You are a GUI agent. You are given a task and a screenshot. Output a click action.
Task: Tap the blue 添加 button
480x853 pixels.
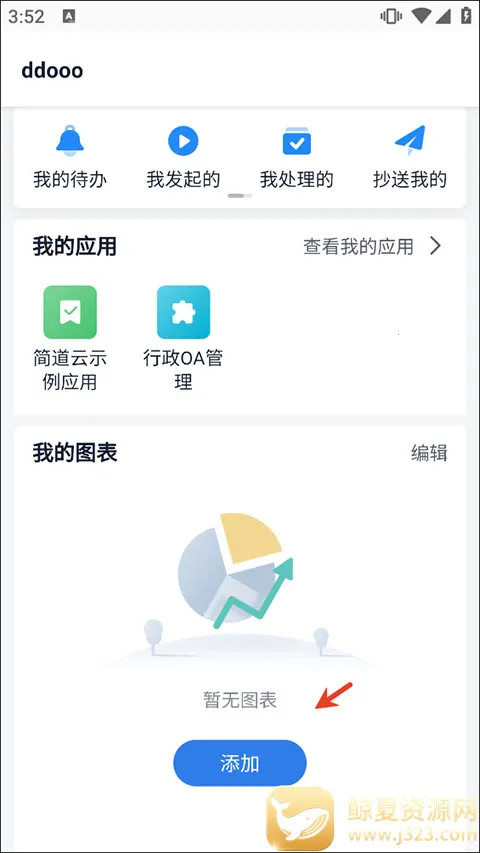click(240, 763)
